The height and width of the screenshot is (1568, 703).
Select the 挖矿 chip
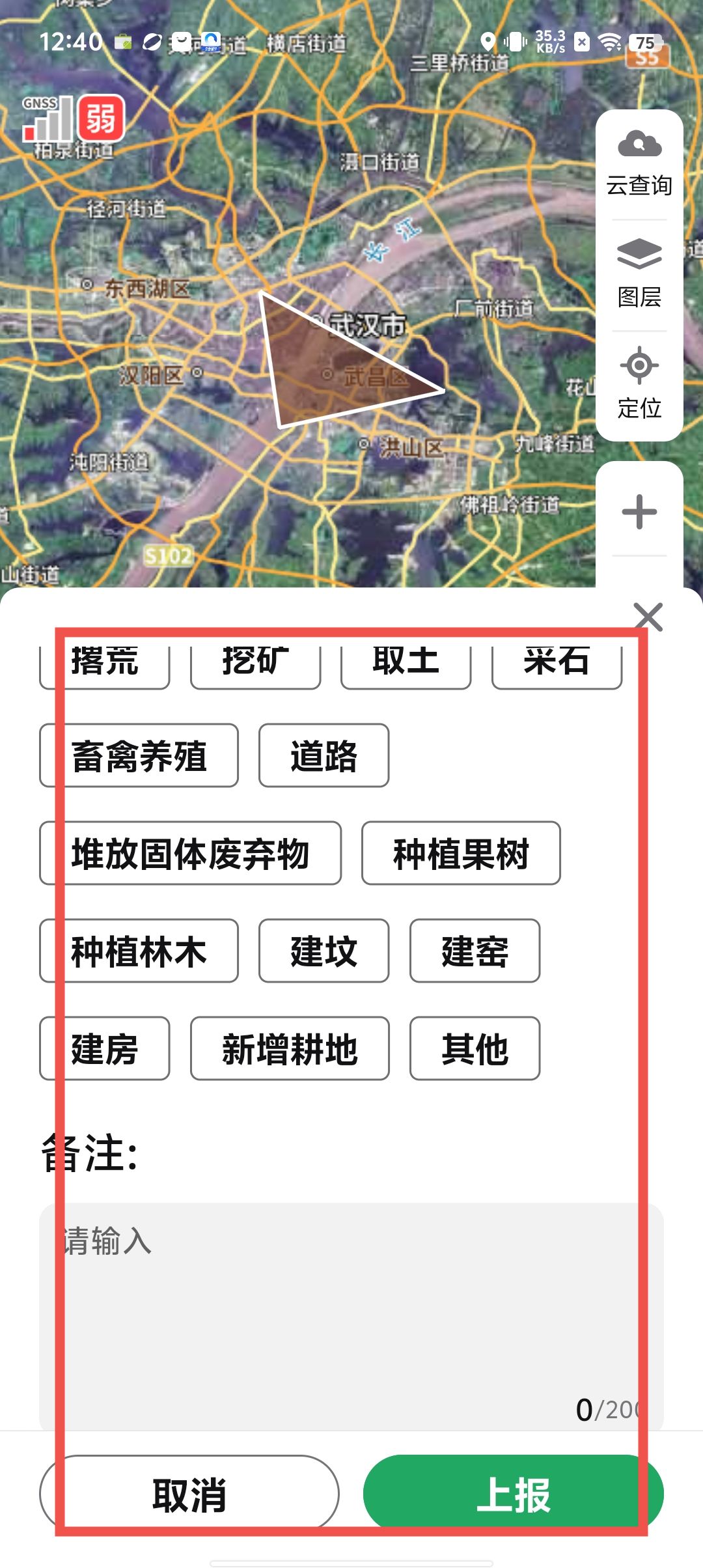point(255,665)
